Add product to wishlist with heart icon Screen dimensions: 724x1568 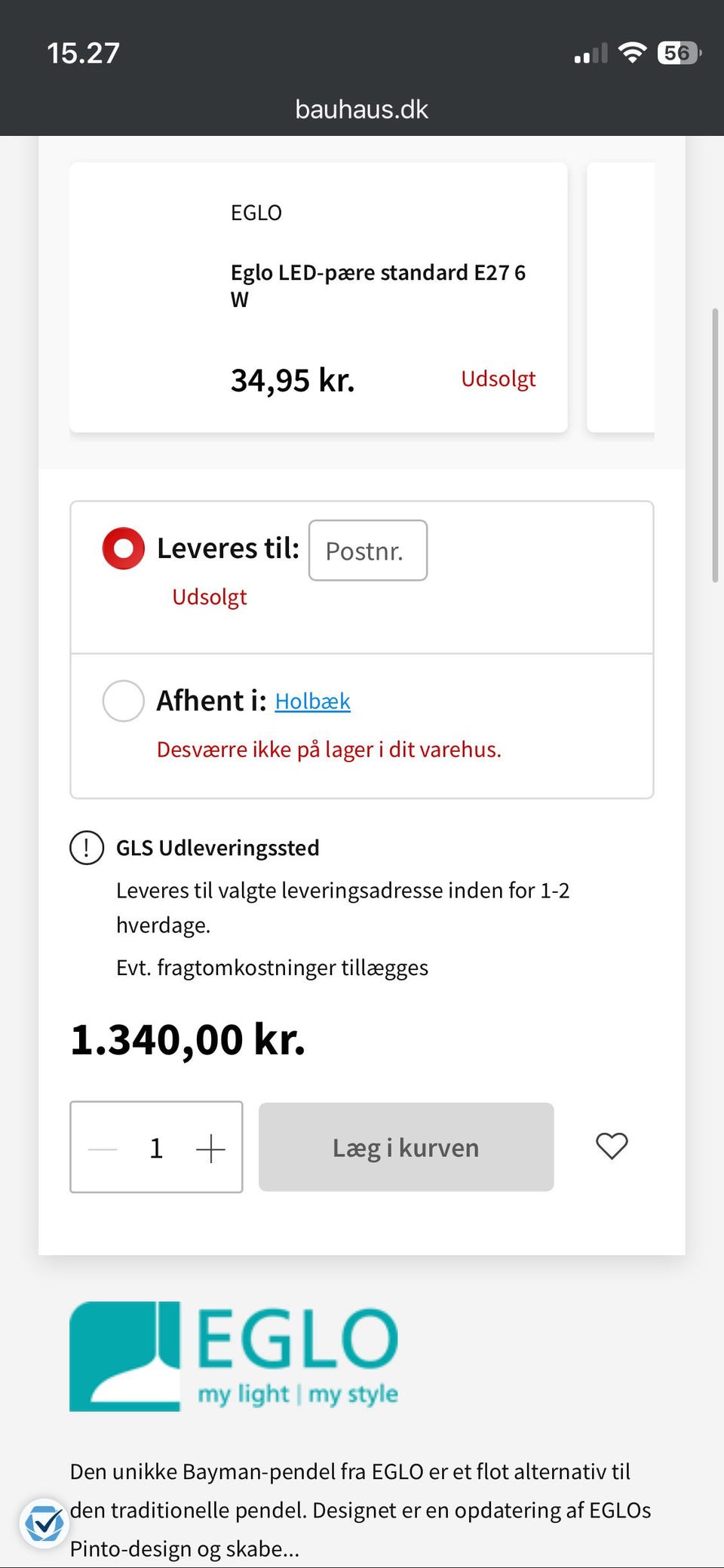tap(612, 1146)
